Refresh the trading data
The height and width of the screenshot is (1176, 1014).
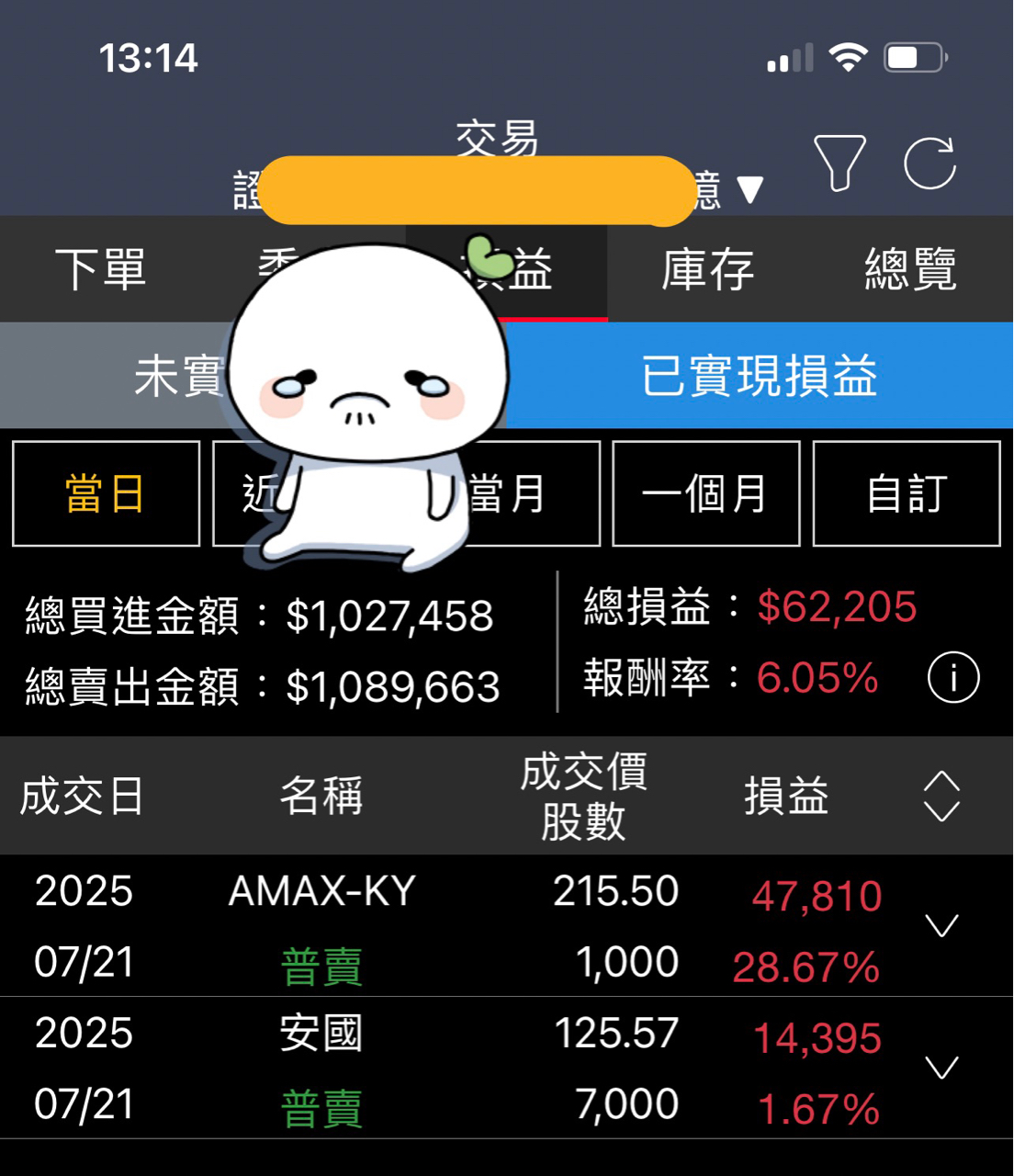pos(929,163)
